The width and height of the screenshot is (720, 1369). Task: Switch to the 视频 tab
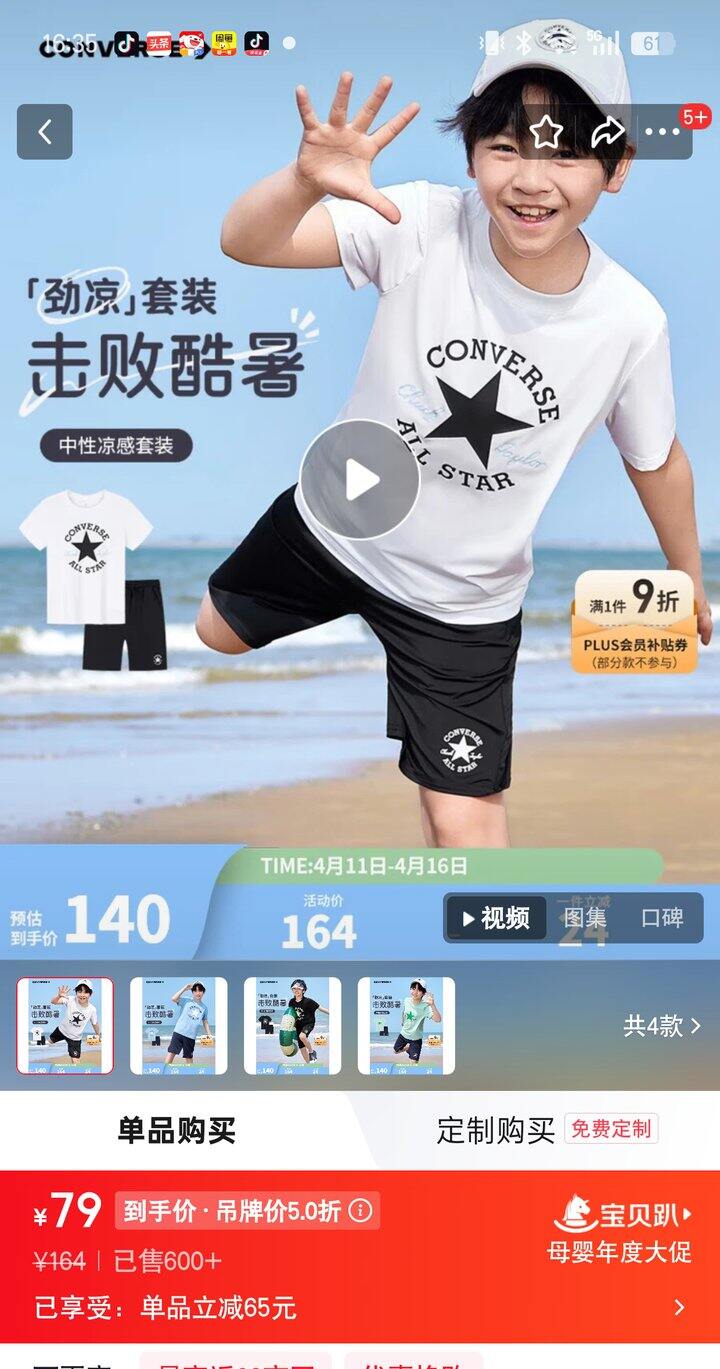pos(497,918)
